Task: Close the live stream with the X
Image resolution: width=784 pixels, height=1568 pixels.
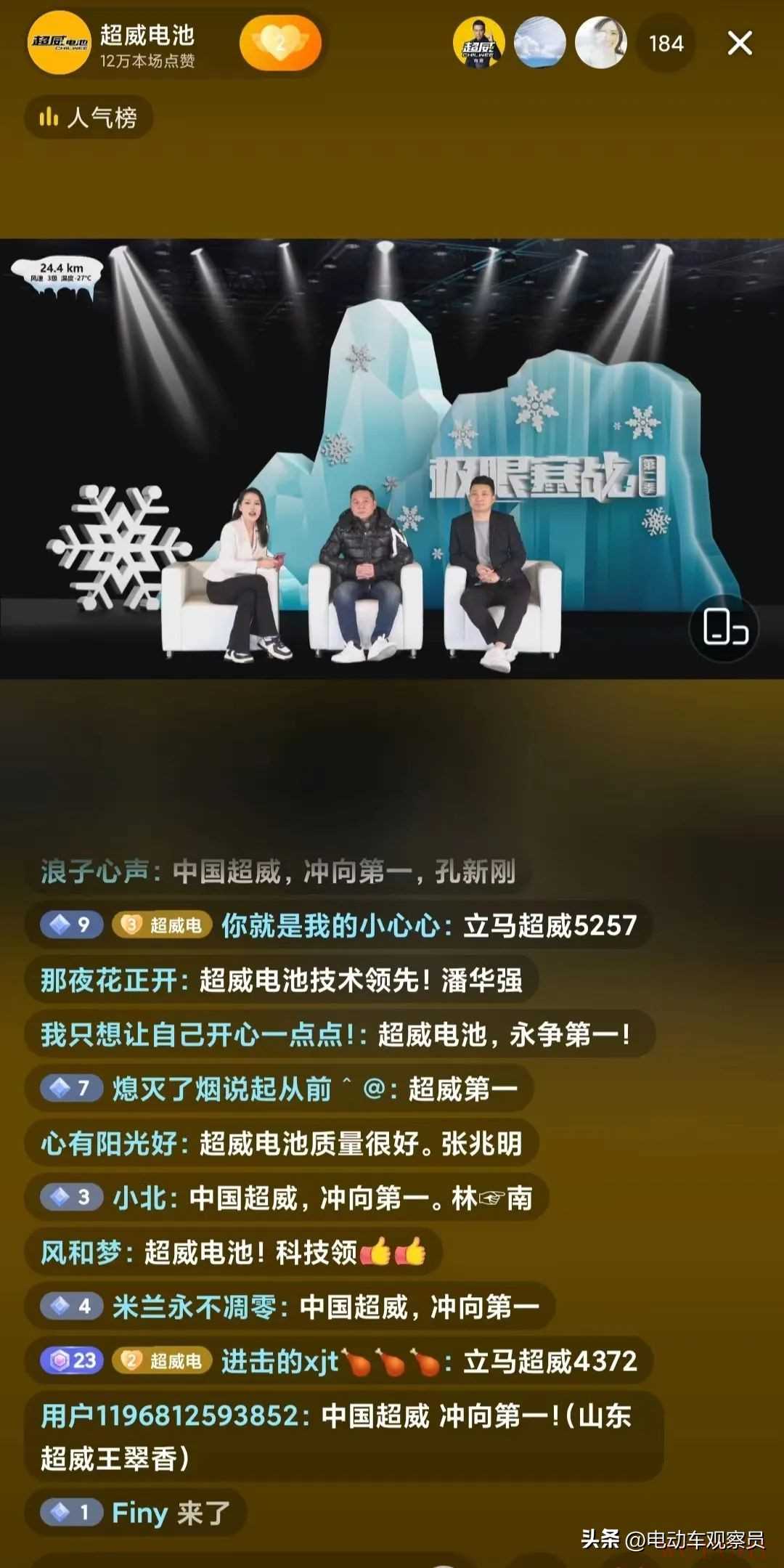Action: tap(739, 44)
